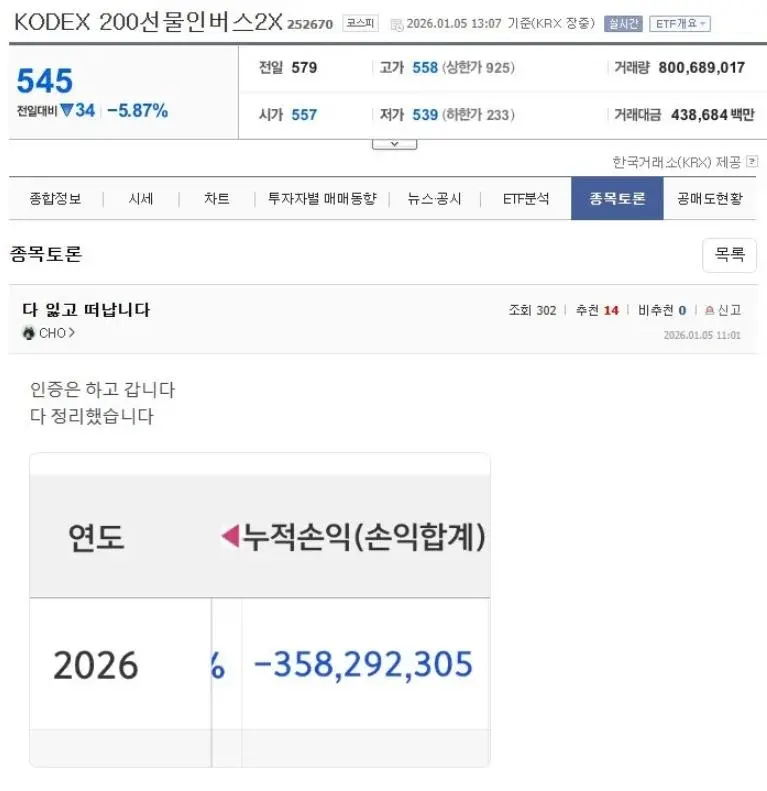Open the ETF개요 dropdown
Viewport: 767px width, 791px height.
point(679,24)
